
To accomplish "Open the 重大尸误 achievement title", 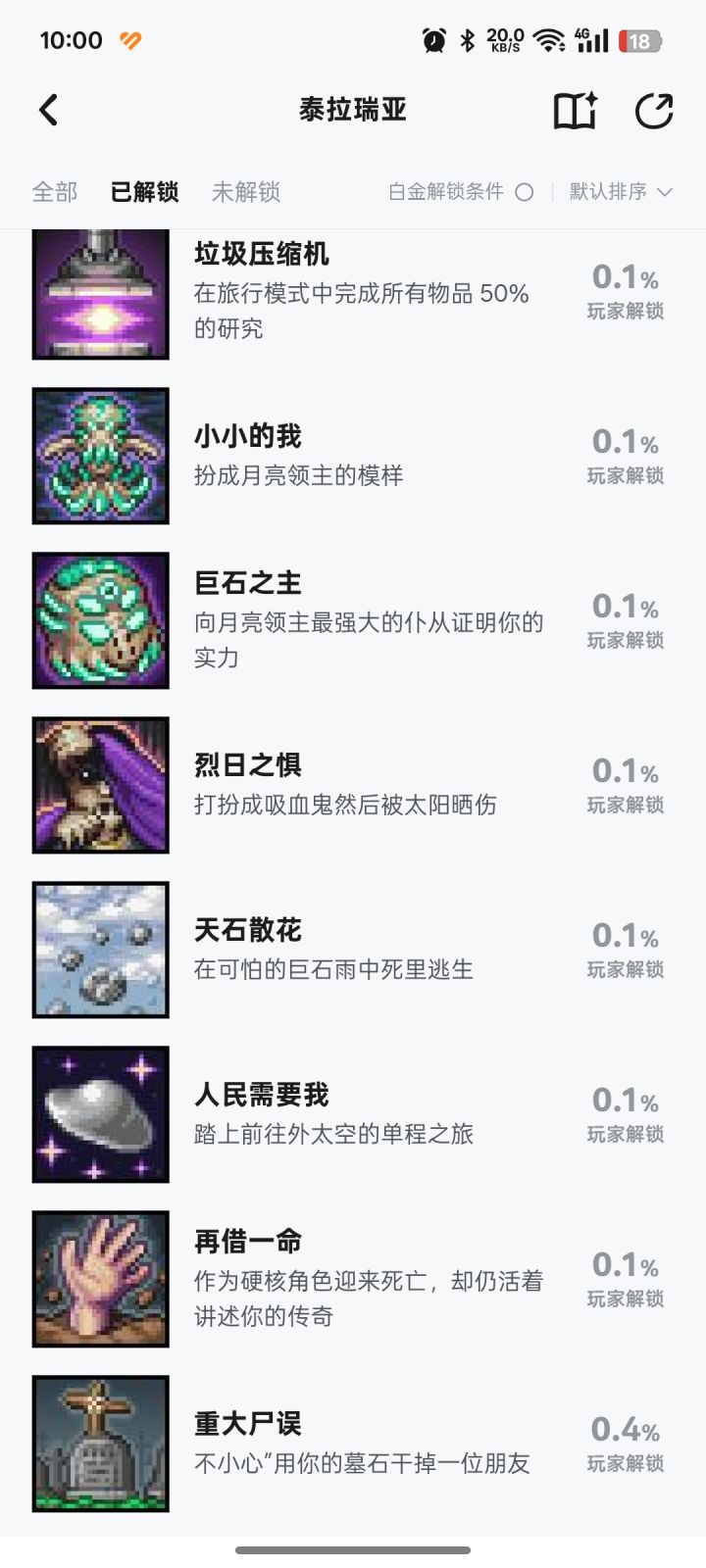I will (248, 1423).
